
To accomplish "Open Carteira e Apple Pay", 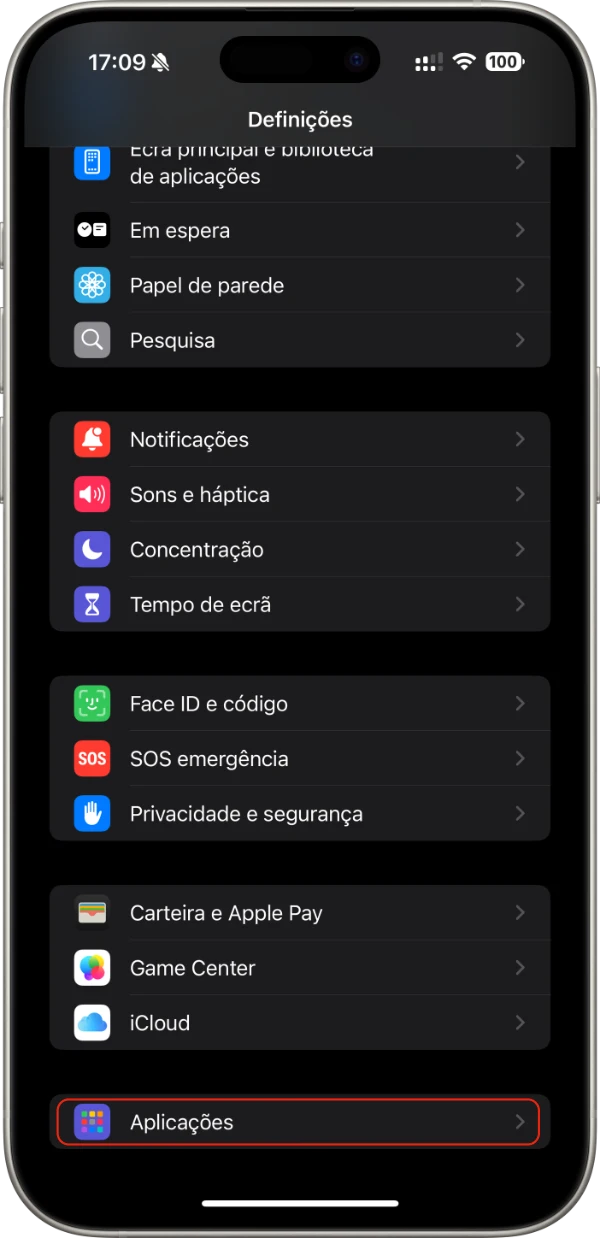I will (300, 912).
